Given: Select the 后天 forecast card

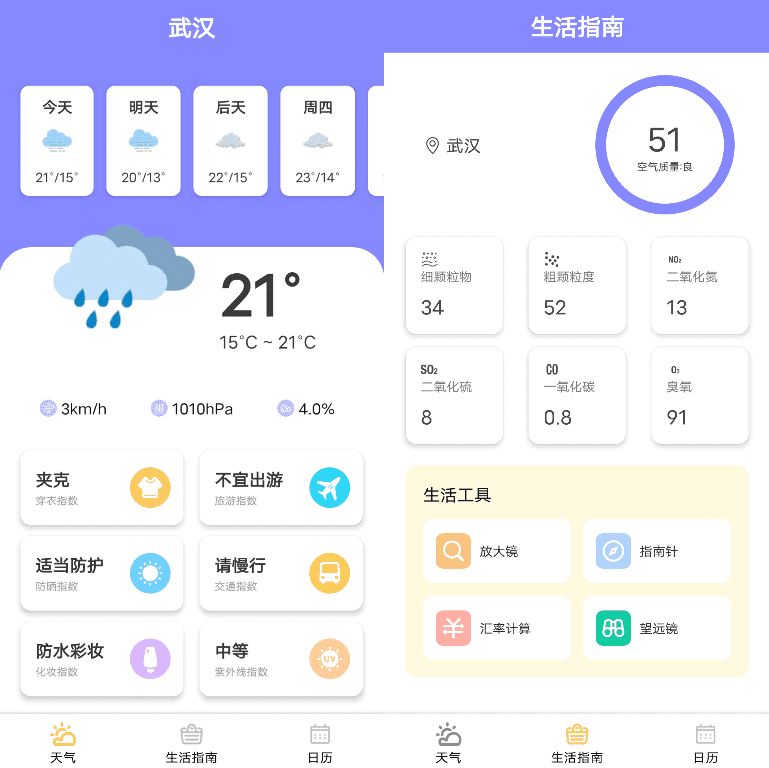Looking at the screenshot, I should click(230, 140).
